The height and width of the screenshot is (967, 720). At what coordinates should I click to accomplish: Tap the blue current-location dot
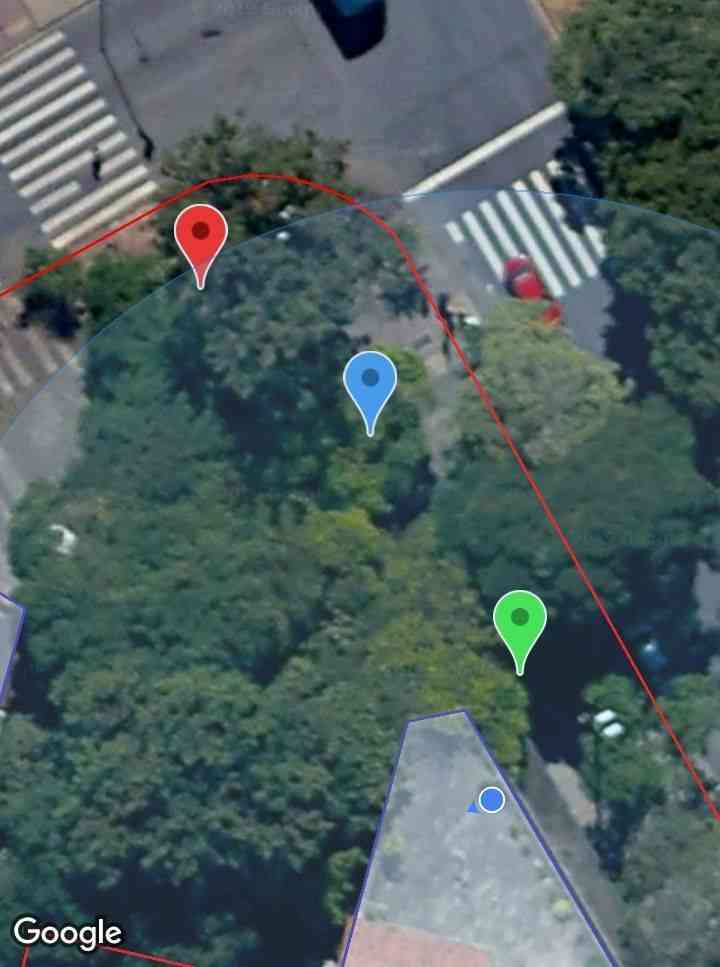tap(491, 800)
